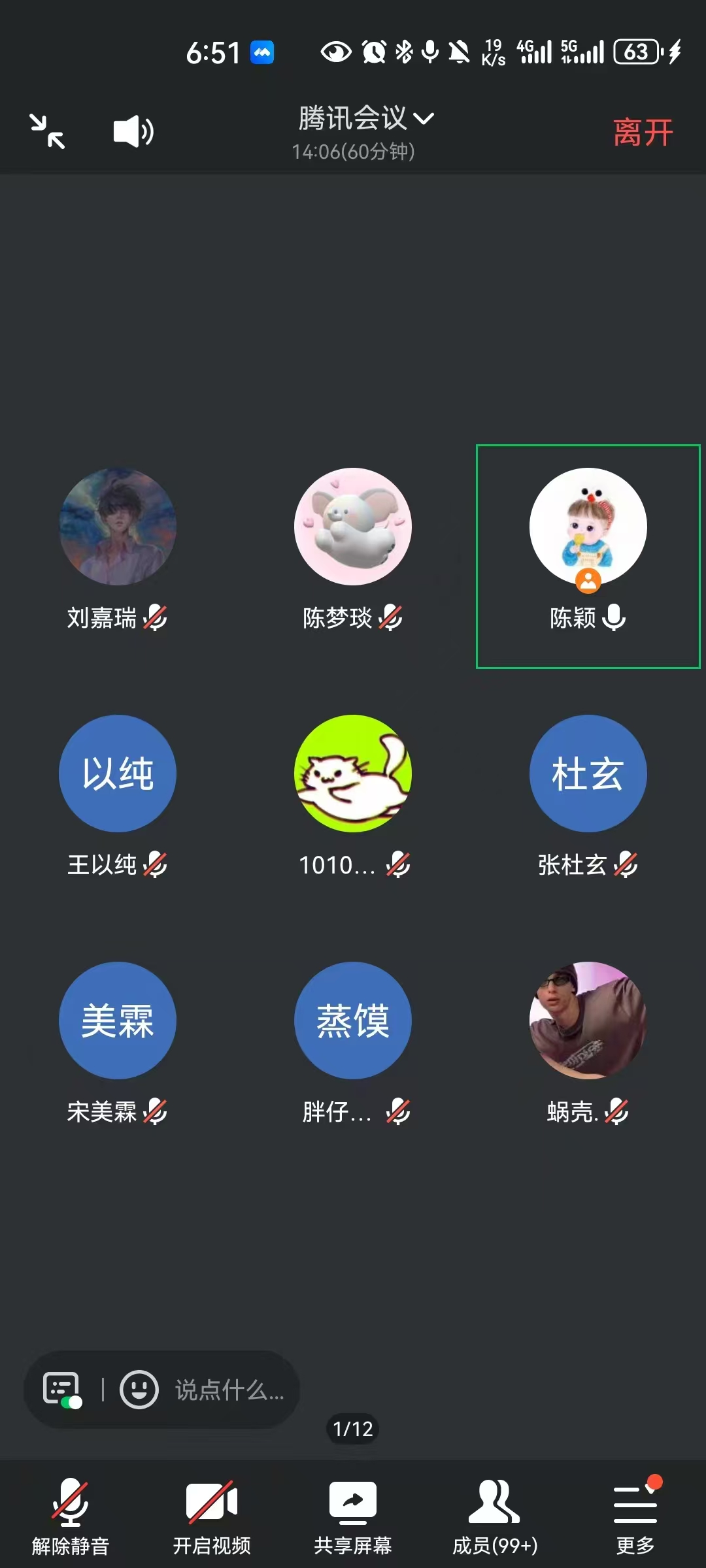Leave the meeting via 离开
This screenshot has height=1568, width=706.
tap(643, 133)
